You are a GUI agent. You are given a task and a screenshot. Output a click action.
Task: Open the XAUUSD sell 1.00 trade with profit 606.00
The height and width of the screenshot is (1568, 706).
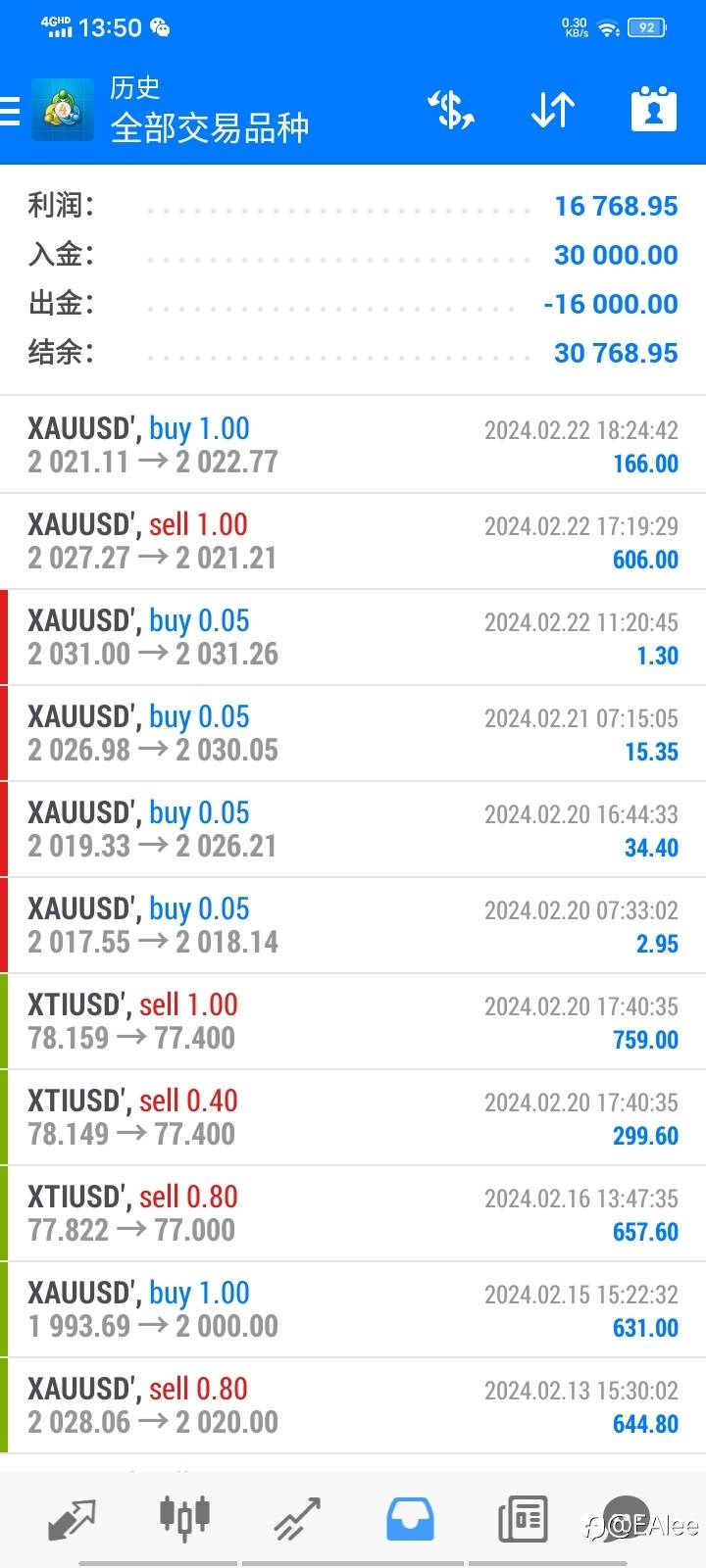point(353,541)
